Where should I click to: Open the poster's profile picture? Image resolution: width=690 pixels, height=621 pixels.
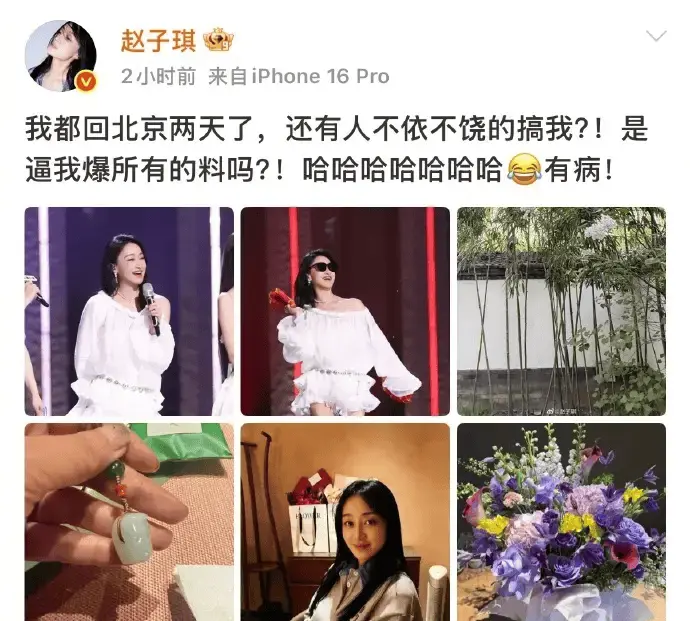click(x=60, y=56)
